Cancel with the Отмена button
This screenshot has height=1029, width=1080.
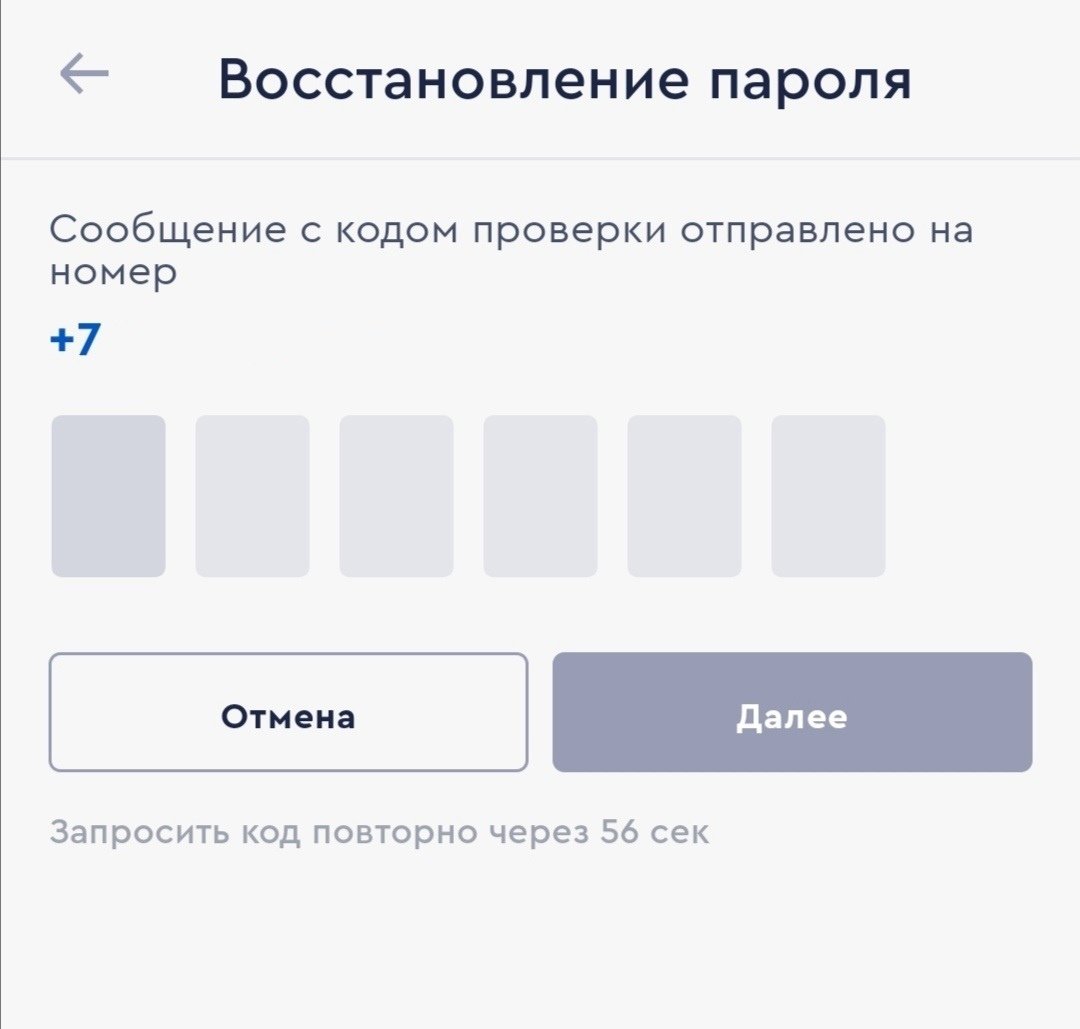(x=288, y=712)
